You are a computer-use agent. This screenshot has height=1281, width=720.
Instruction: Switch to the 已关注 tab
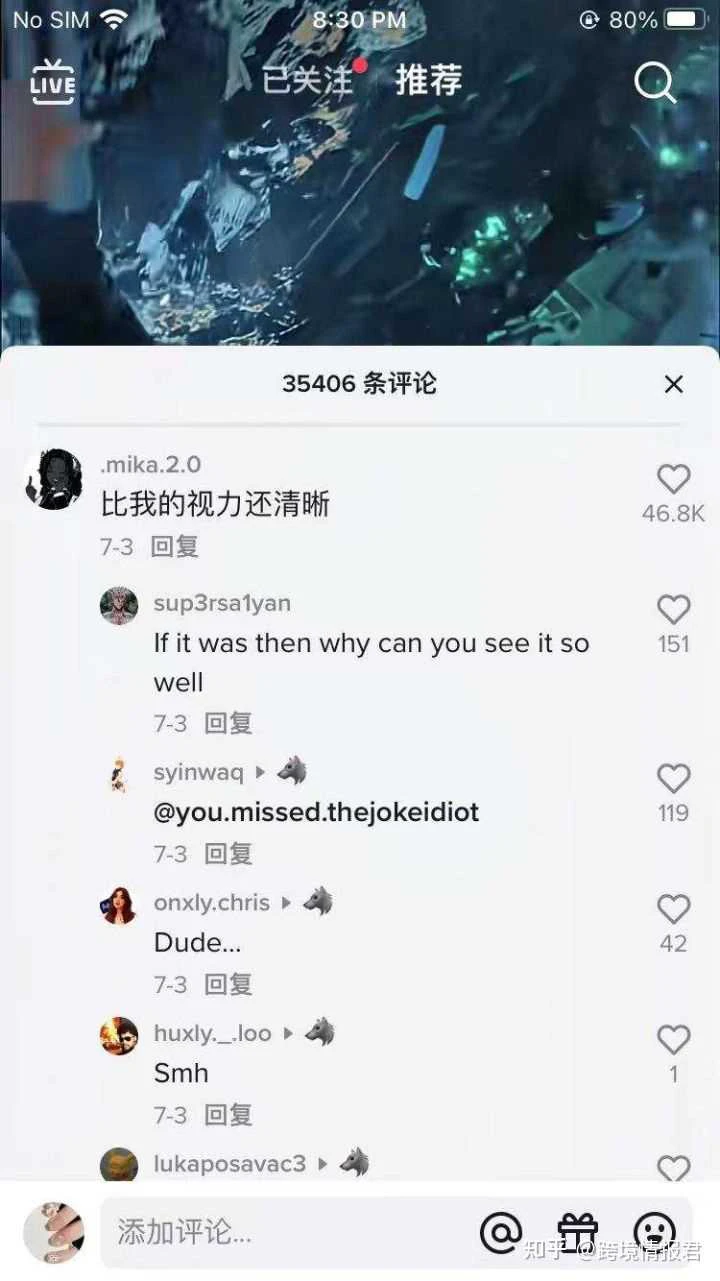308,81
